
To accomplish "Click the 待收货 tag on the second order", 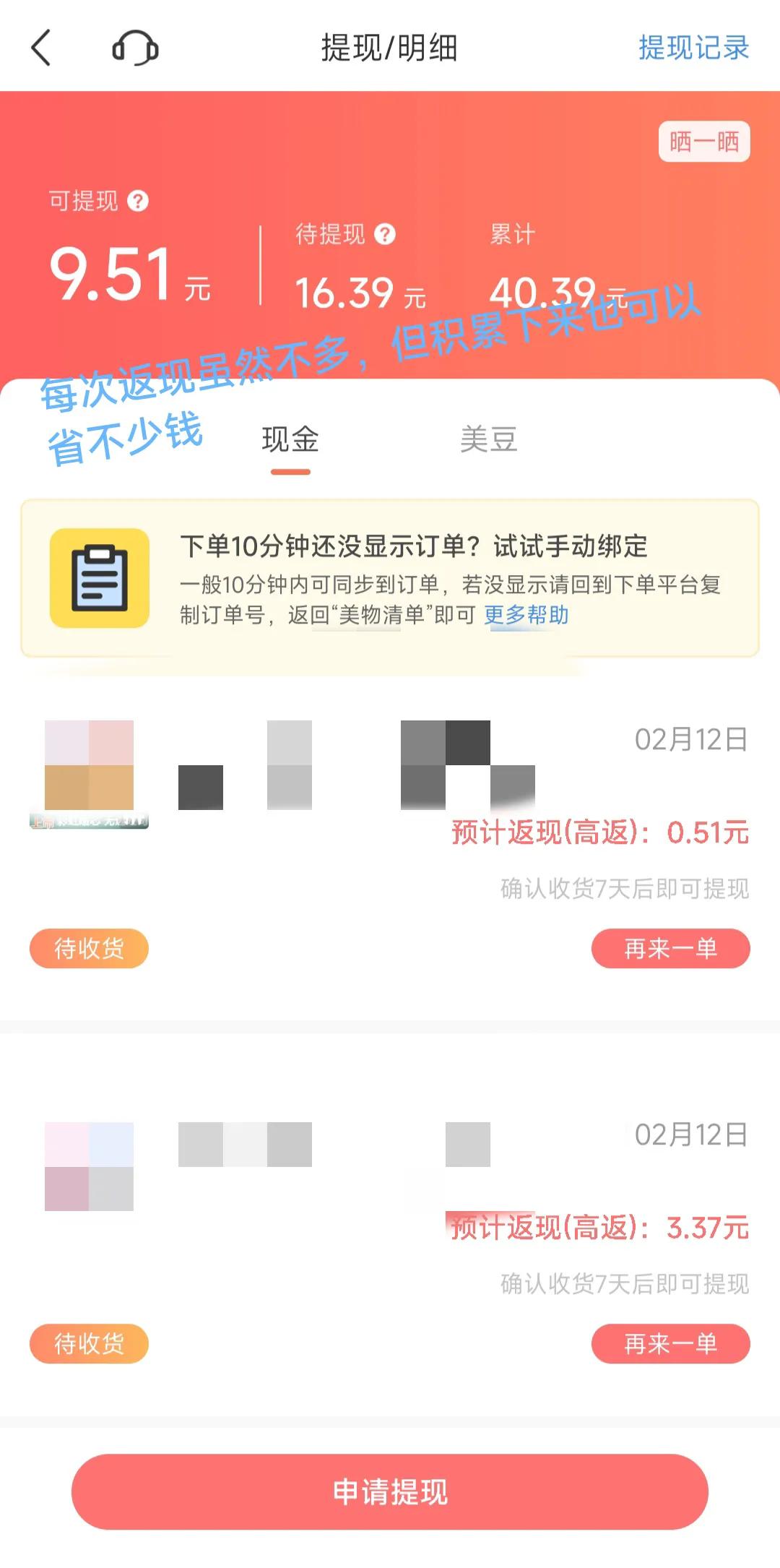I will (89, 1343).
